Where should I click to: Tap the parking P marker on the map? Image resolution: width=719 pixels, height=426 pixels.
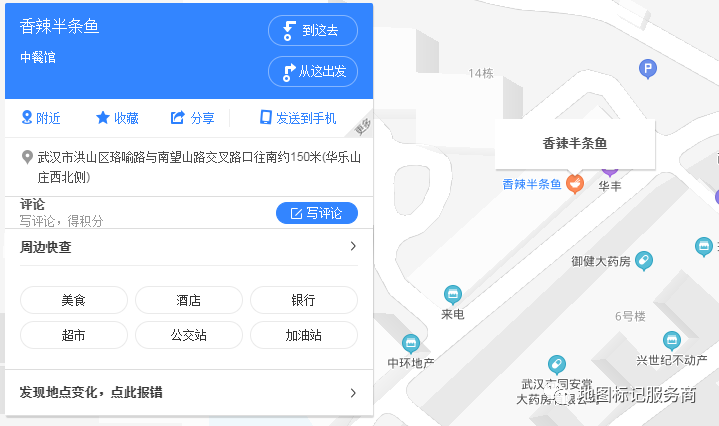click(648, 68)
